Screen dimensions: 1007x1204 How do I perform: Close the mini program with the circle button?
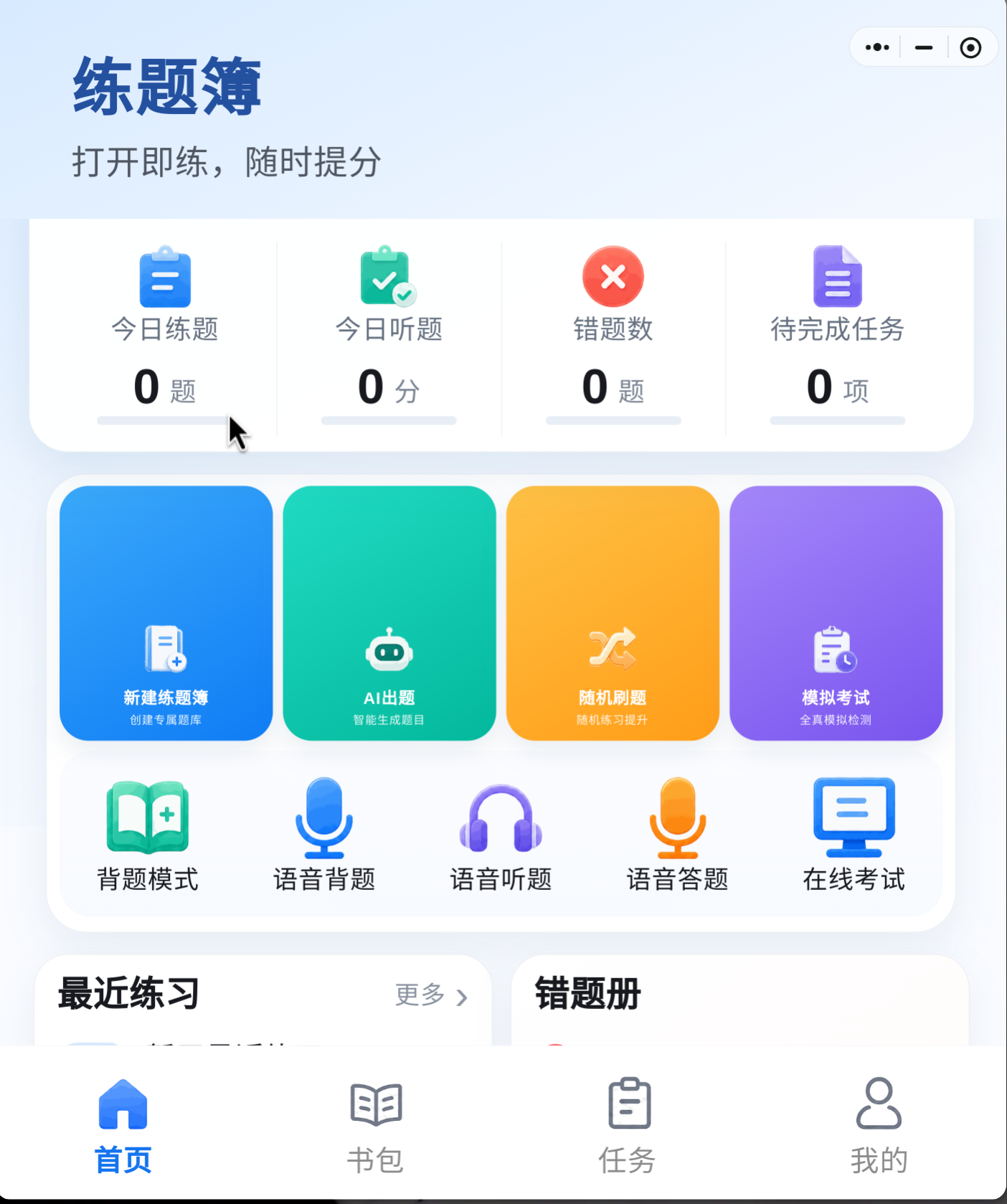click(x=970, y=47)
